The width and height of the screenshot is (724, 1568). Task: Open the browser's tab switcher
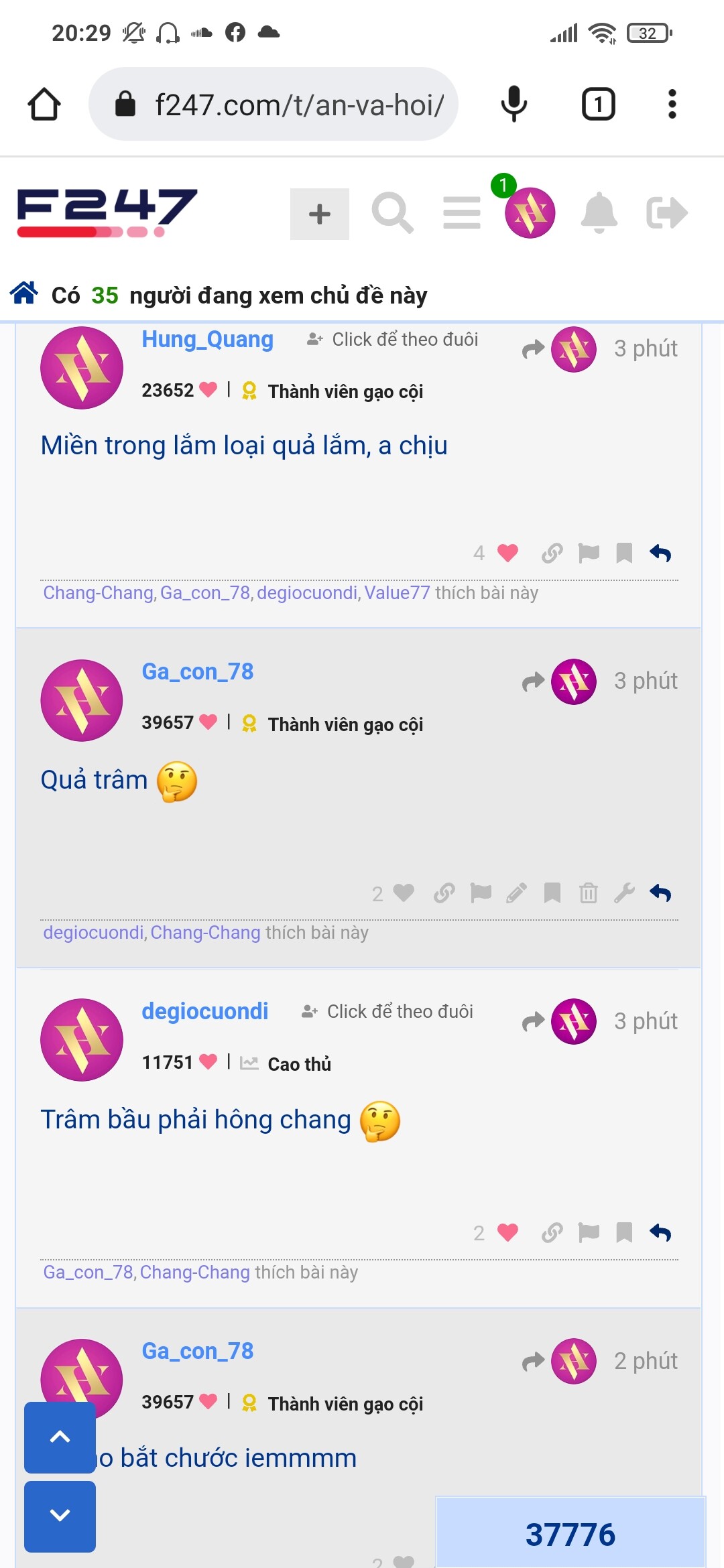click(598, 105)
